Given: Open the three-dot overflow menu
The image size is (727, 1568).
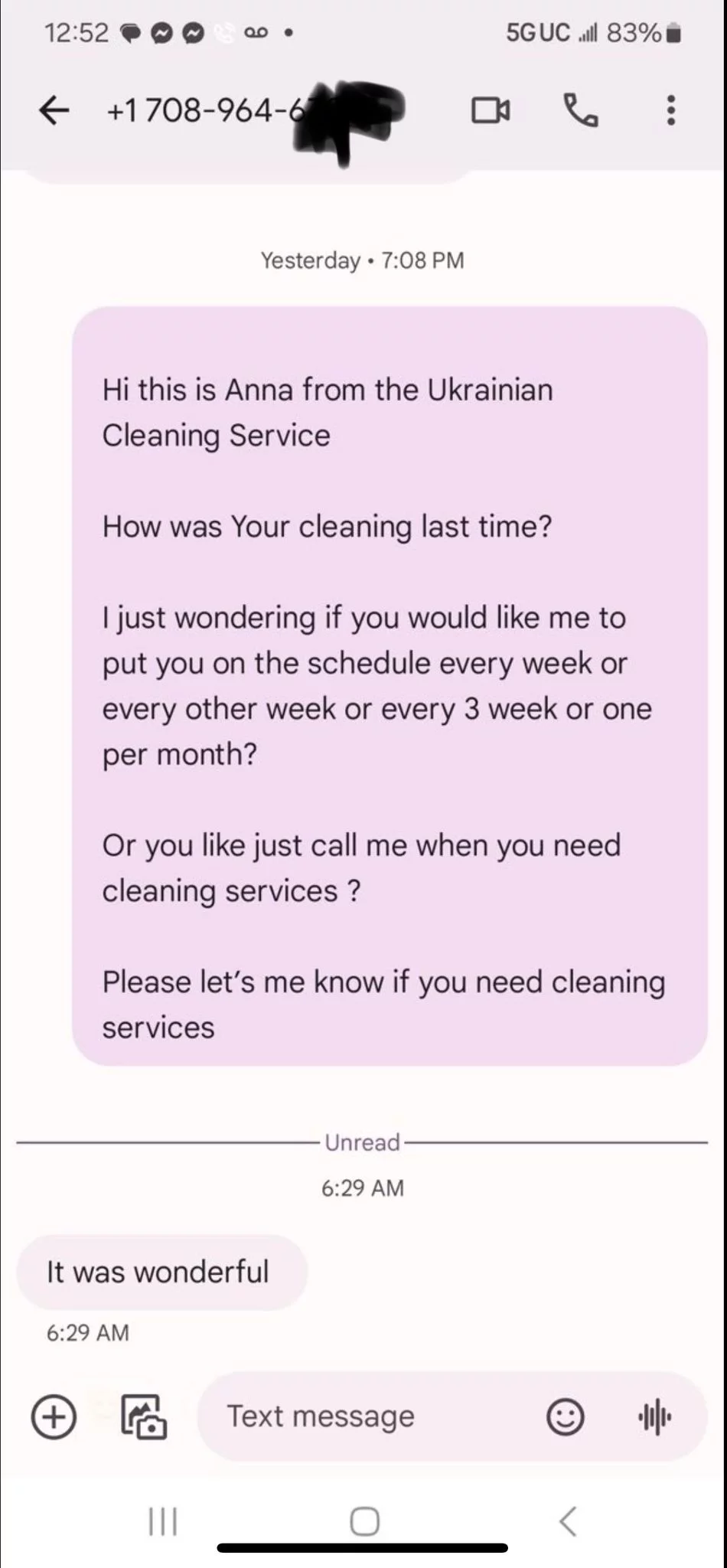Looking at the screenshot, I should [670, 110].
